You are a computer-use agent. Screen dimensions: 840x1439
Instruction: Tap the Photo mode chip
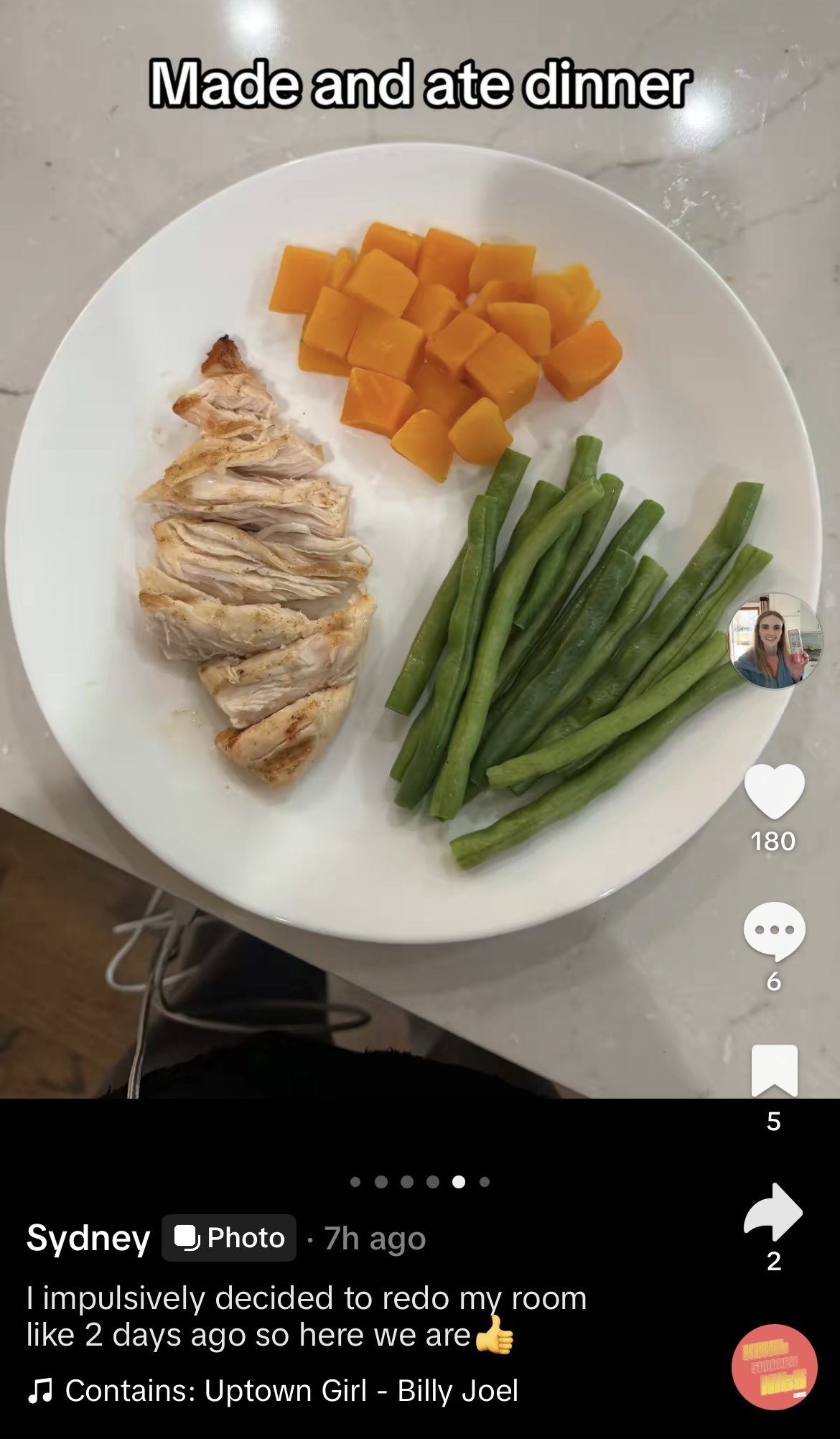pyautogui.click(x=229, y=1238)
